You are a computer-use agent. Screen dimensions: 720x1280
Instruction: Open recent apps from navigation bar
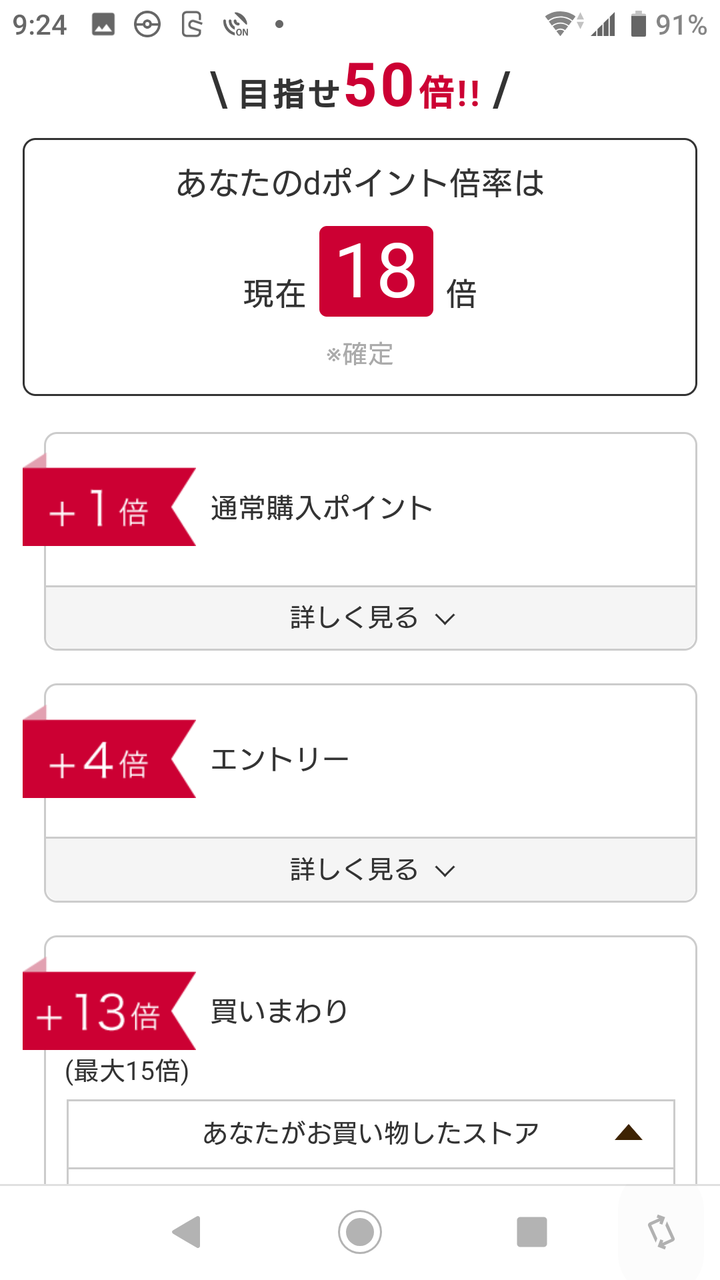pos(532,1232)
